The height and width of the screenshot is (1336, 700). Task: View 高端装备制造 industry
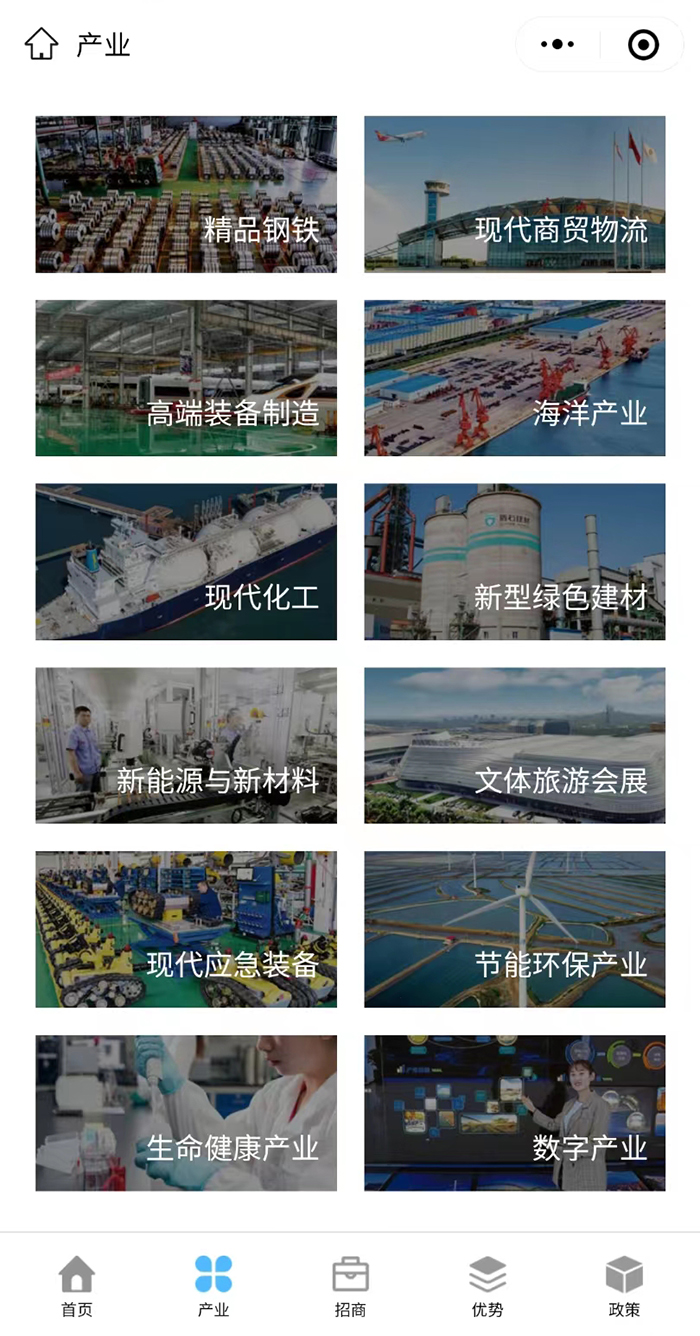pyautogui.click(x=186, y=378)
